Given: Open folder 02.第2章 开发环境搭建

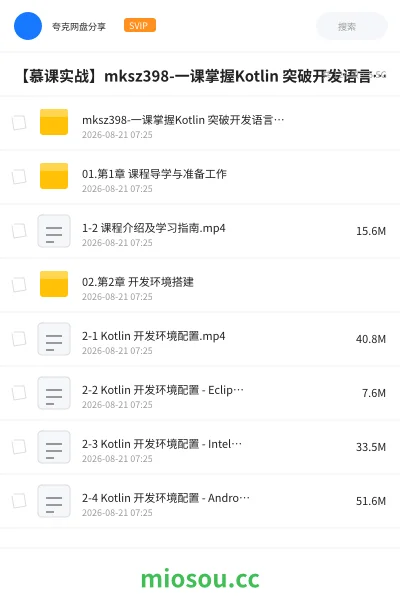Looking at the screenshot, I should (200, 285).
